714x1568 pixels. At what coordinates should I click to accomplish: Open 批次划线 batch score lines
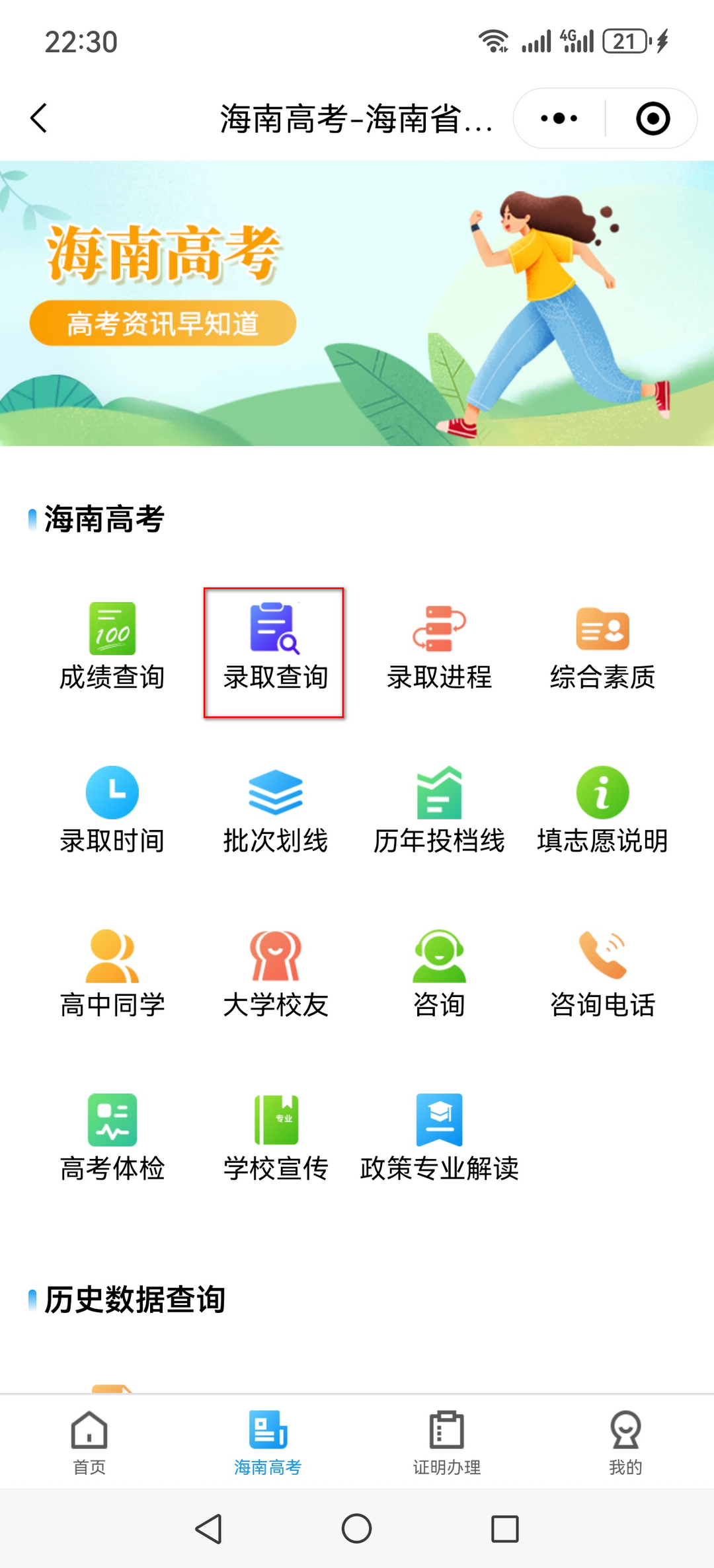pyautogui.click(x=275, y=811)
